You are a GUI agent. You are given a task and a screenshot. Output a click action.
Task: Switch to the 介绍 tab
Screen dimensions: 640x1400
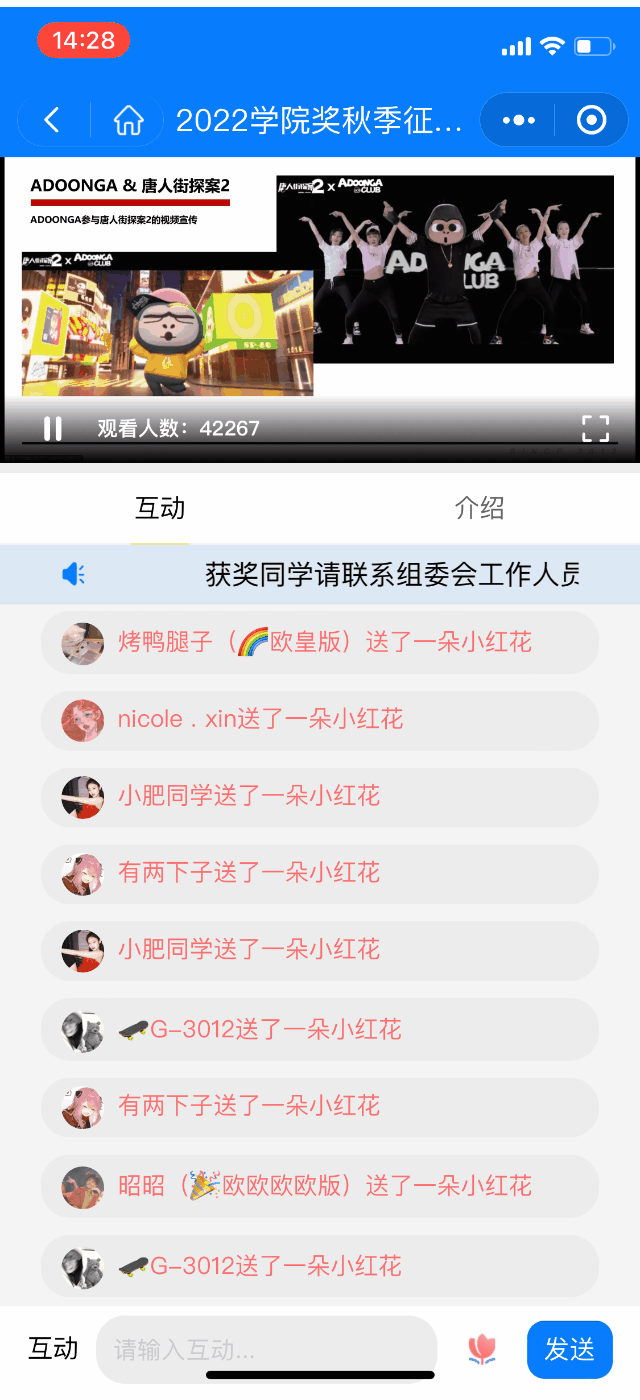[x=479, y=508]
